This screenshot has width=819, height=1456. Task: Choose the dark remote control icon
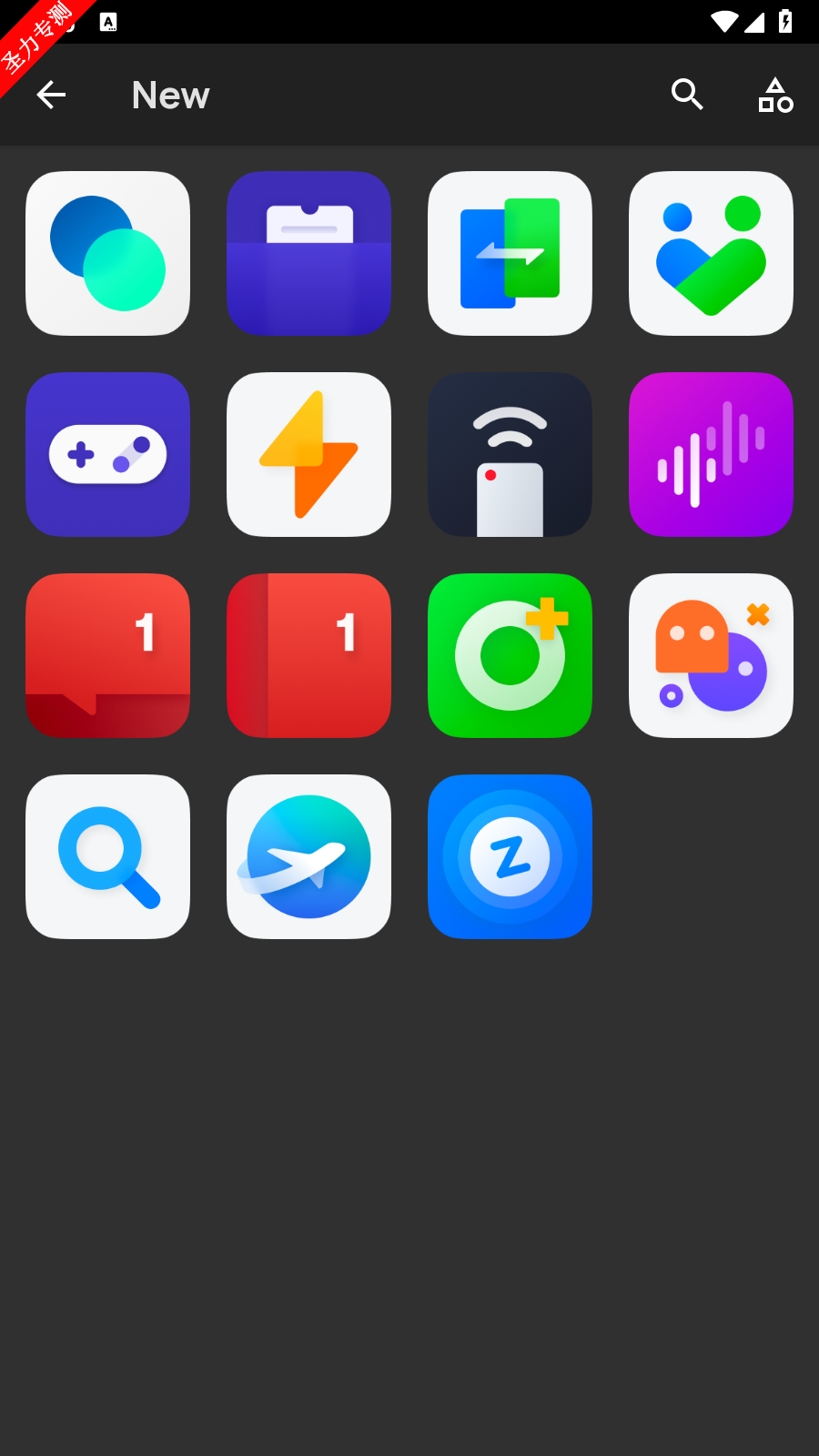[511, 455]
